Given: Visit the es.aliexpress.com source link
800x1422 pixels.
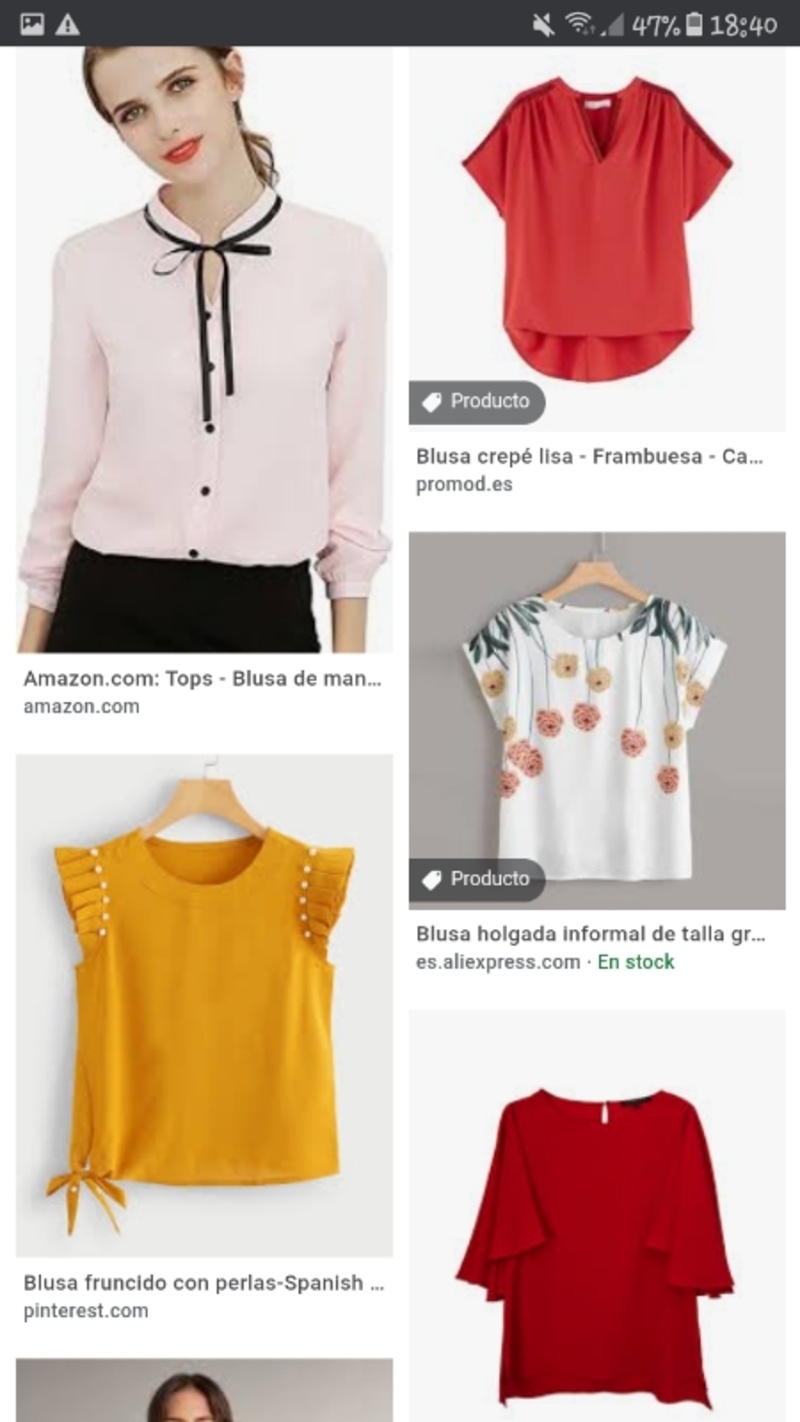Looking at the screenshot, I should (x=498, y=962).
